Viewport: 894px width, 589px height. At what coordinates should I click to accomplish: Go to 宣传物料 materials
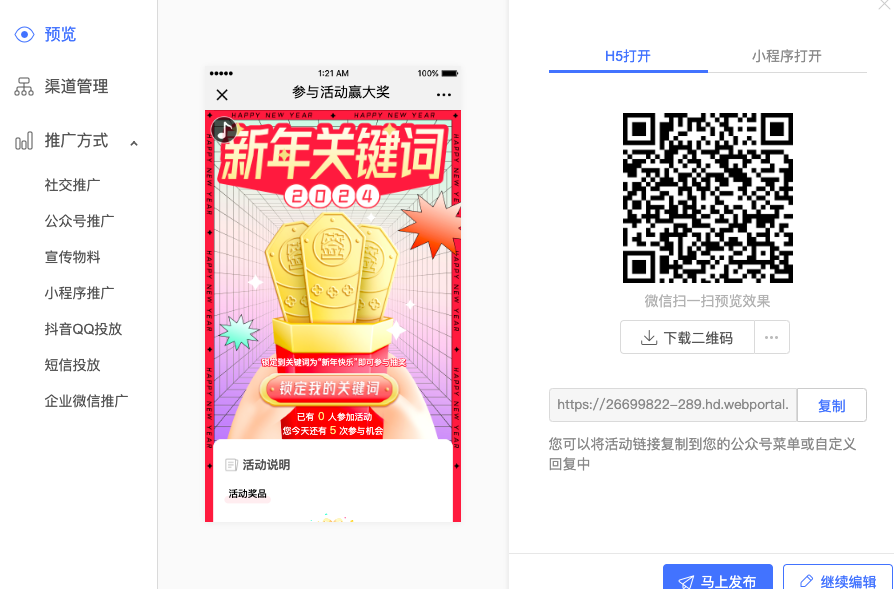[72, 257]
